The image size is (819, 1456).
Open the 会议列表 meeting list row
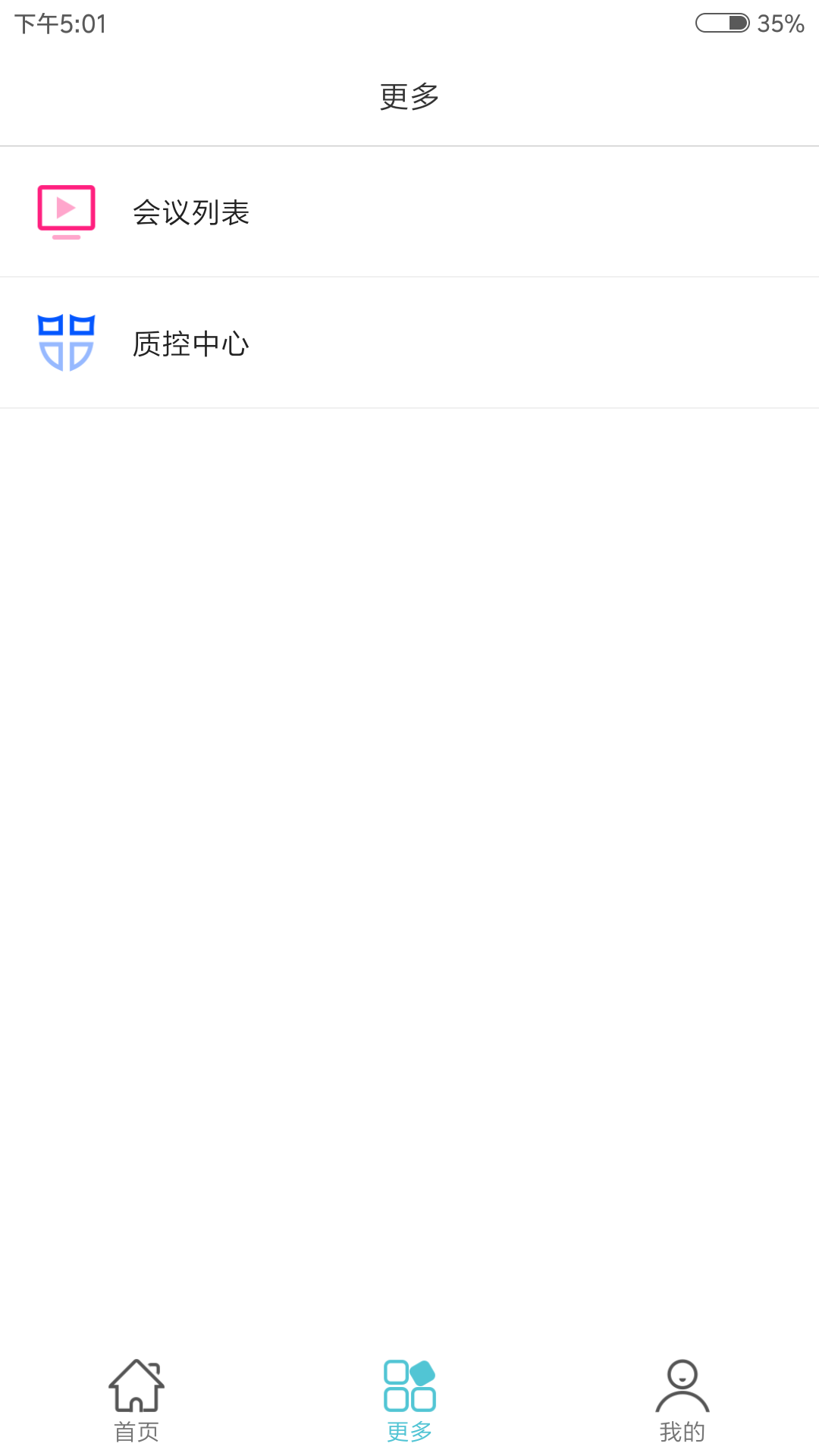[x=409, y=212]
